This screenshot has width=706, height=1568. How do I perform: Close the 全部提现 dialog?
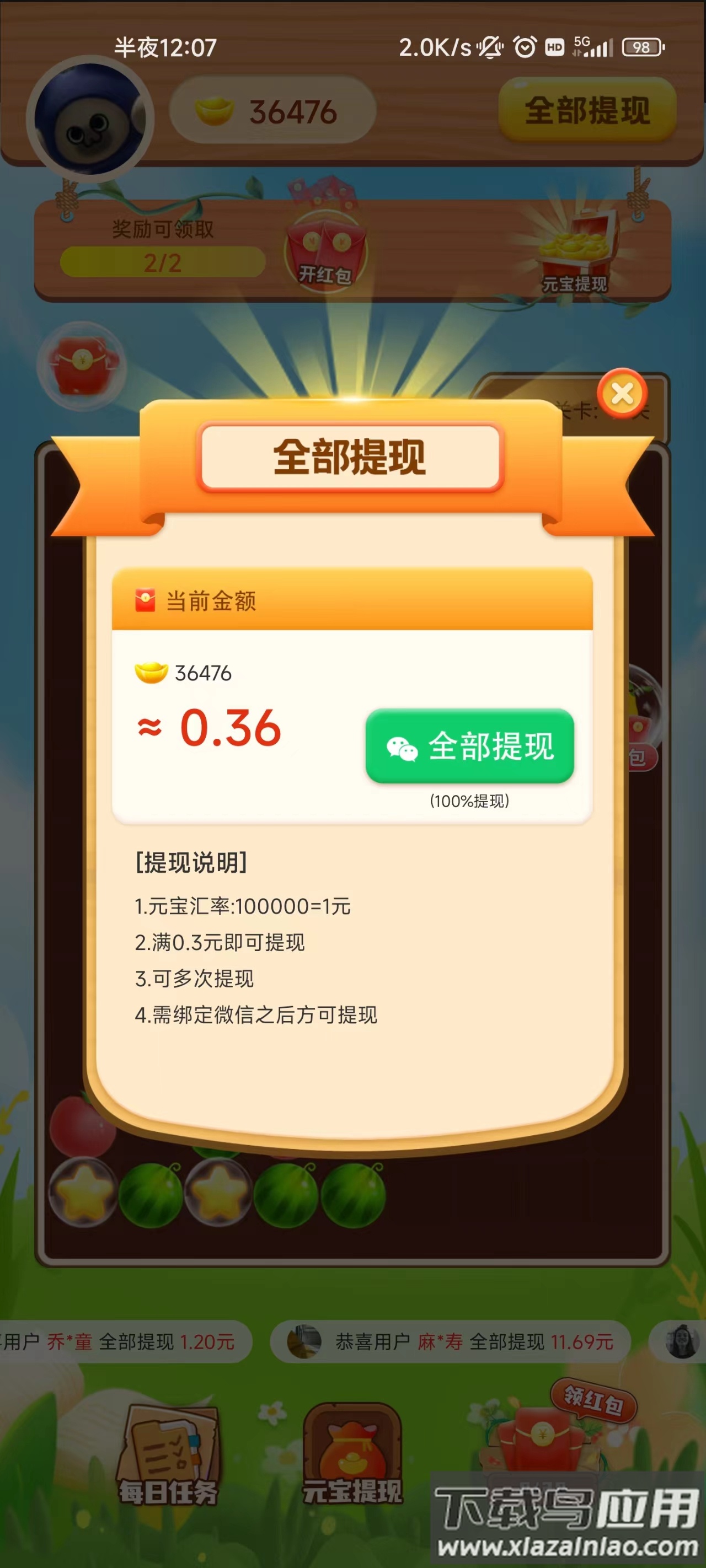click(x=622, y=394)
